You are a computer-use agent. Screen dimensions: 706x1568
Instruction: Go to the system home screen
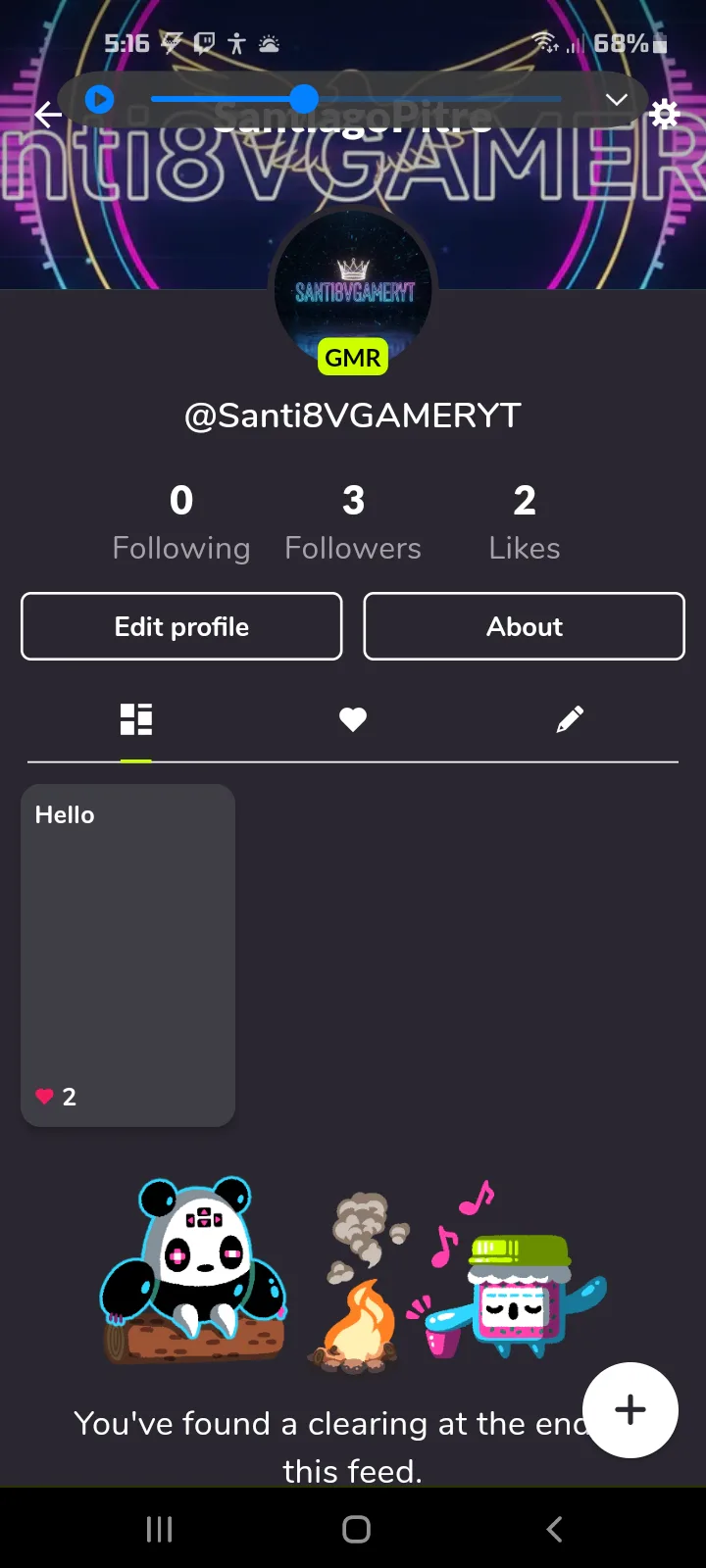coord(356,1529)
